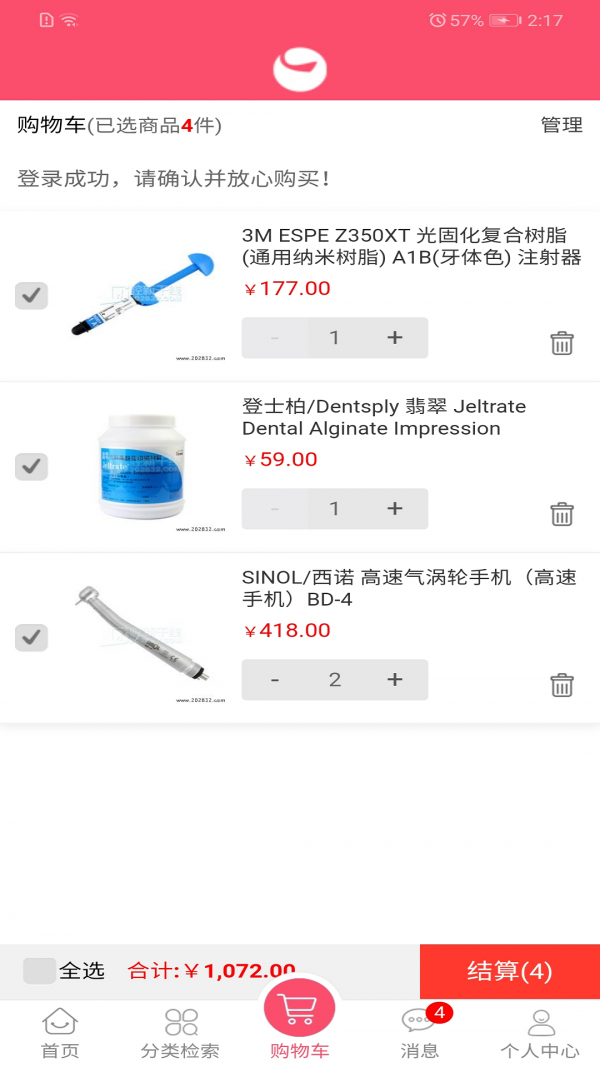Screen dimensions: 600x1067
Task: Add one more SINOL BD-4 handpiece
Action: point(395,680)
